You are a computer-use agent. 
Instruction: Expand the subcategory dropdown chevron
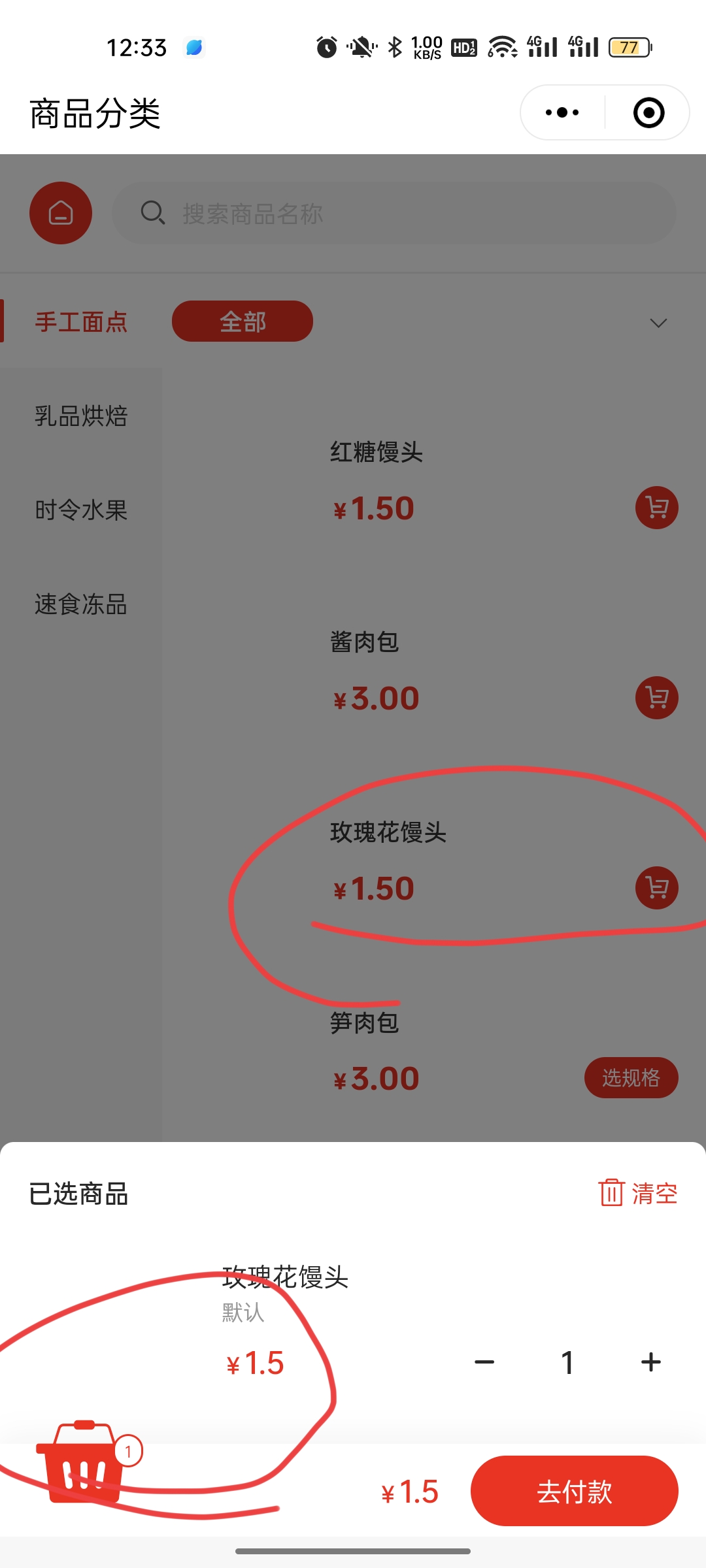(658, 323)
